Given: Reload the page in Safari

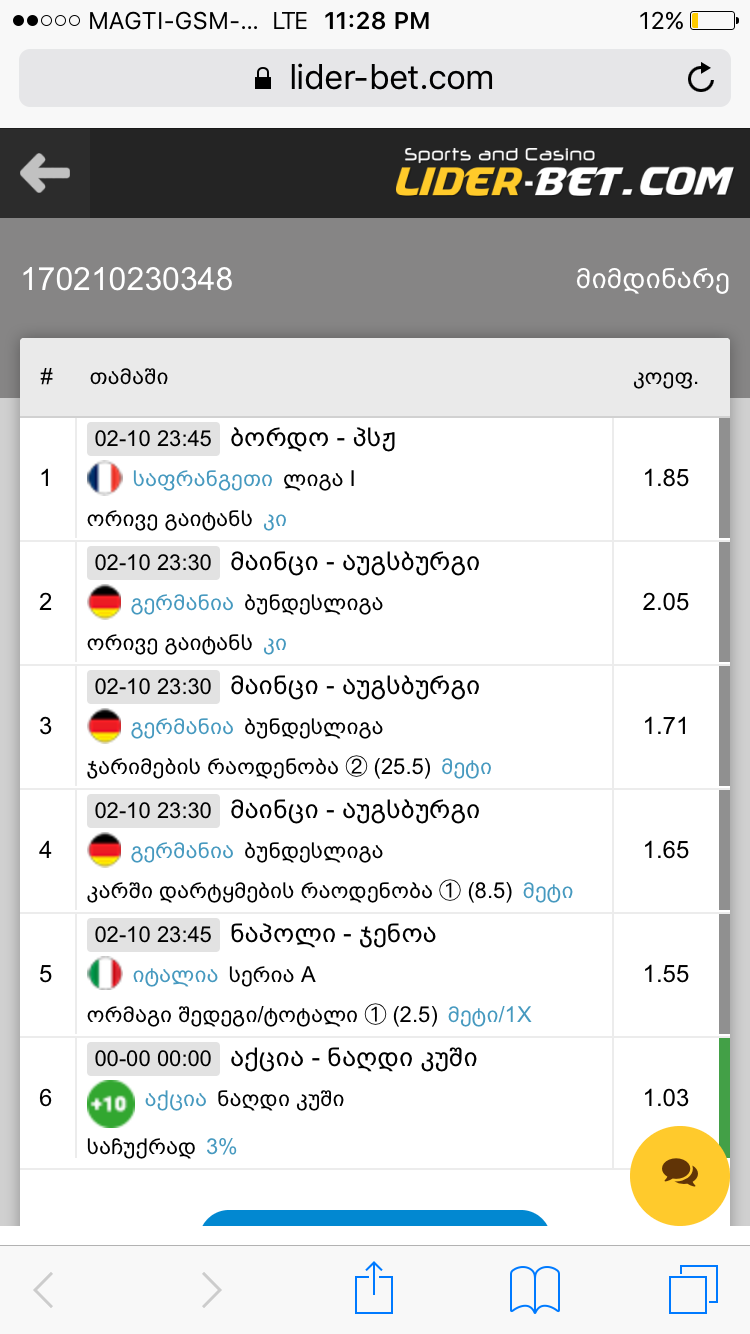Looking at the screenshot, I should [x=701, y=78].
